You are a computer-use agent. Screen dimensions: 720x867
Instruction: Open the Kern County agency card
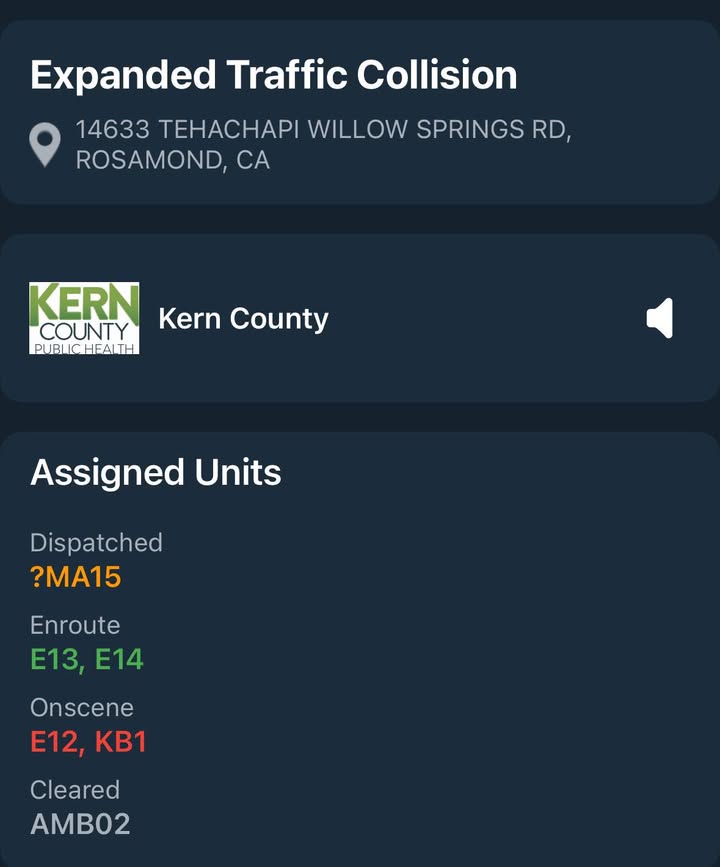tap(360, 318)
